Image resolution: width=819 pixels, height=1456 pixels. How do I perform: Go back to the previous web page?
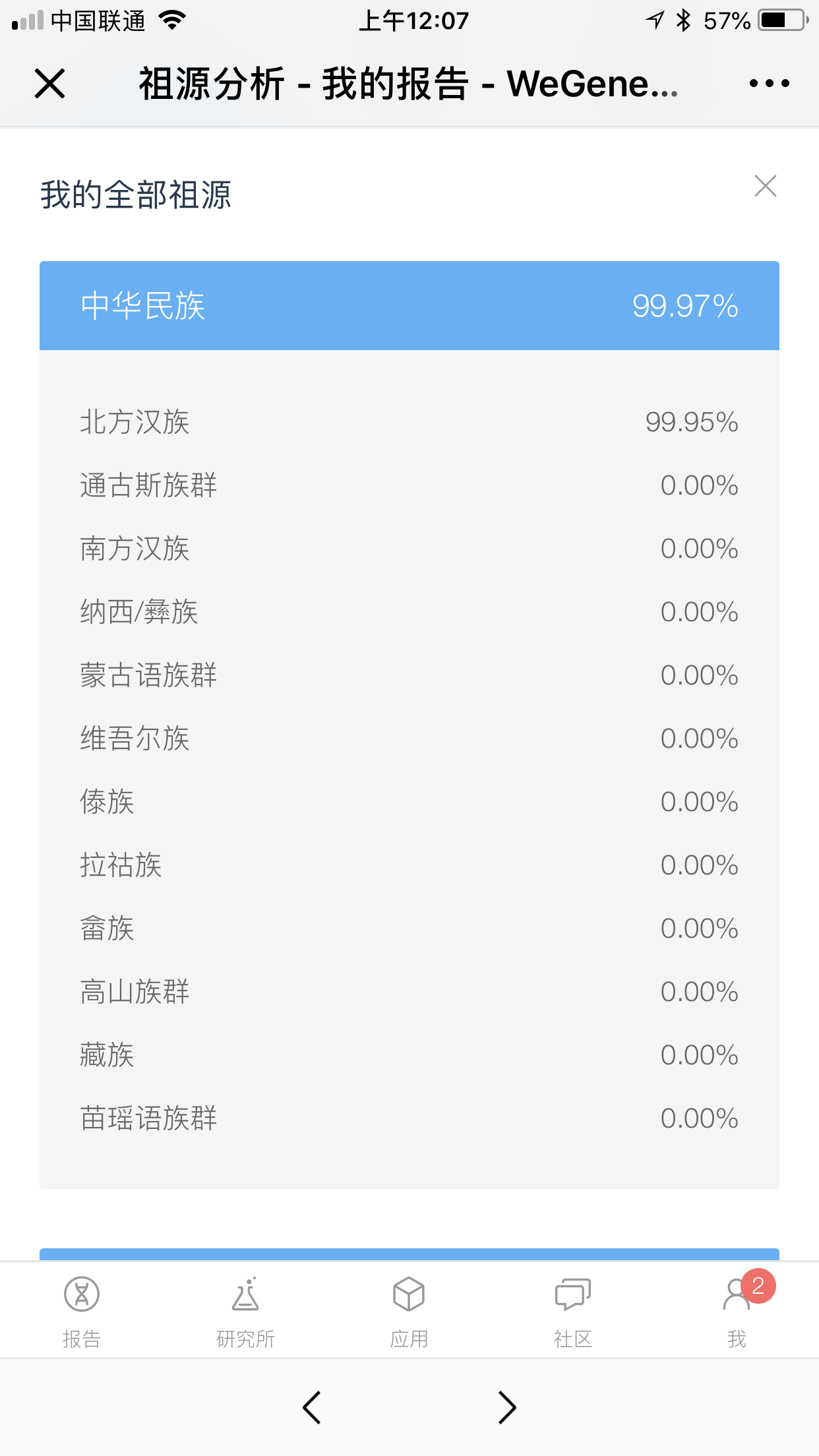point(312,1407)
